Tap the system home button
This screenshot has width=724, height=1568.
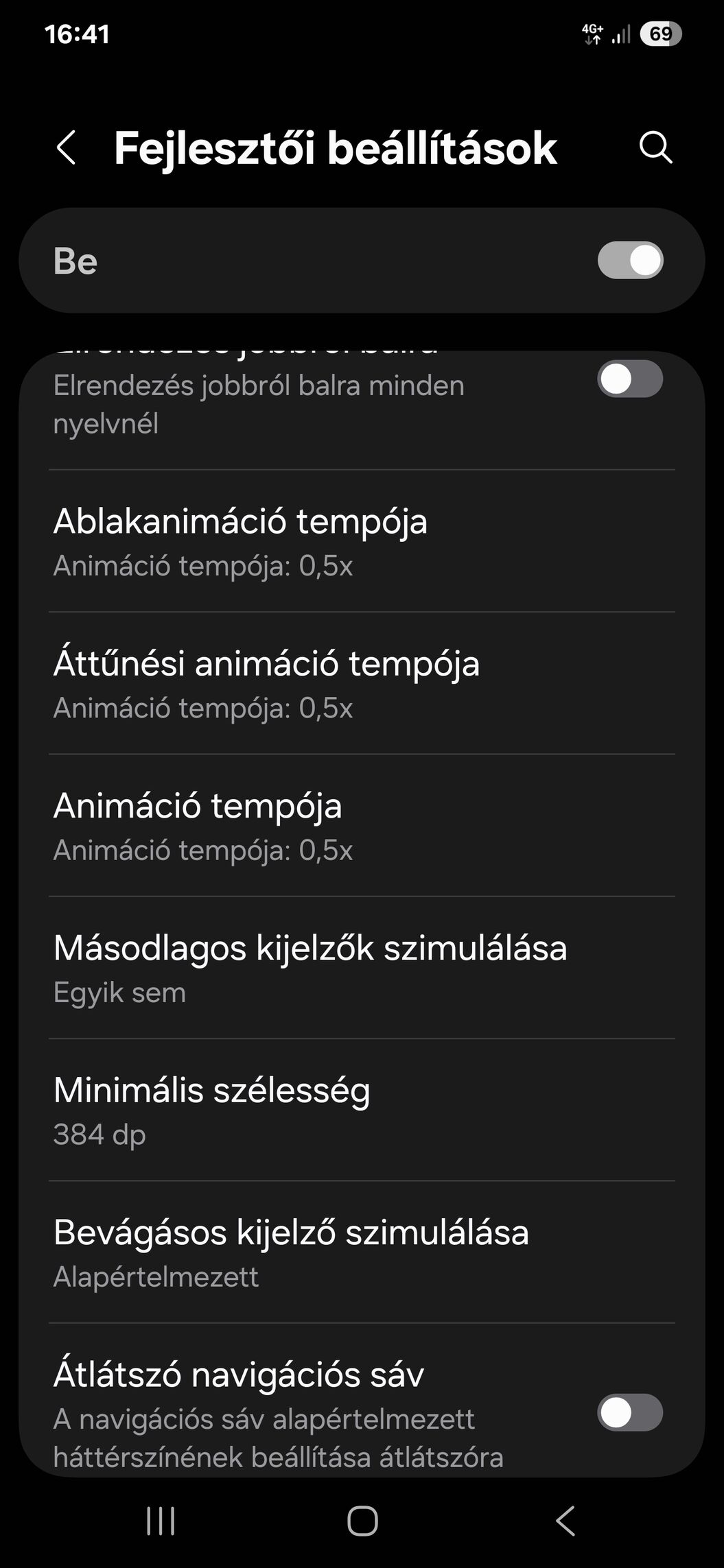click(x=362, y=1521)
